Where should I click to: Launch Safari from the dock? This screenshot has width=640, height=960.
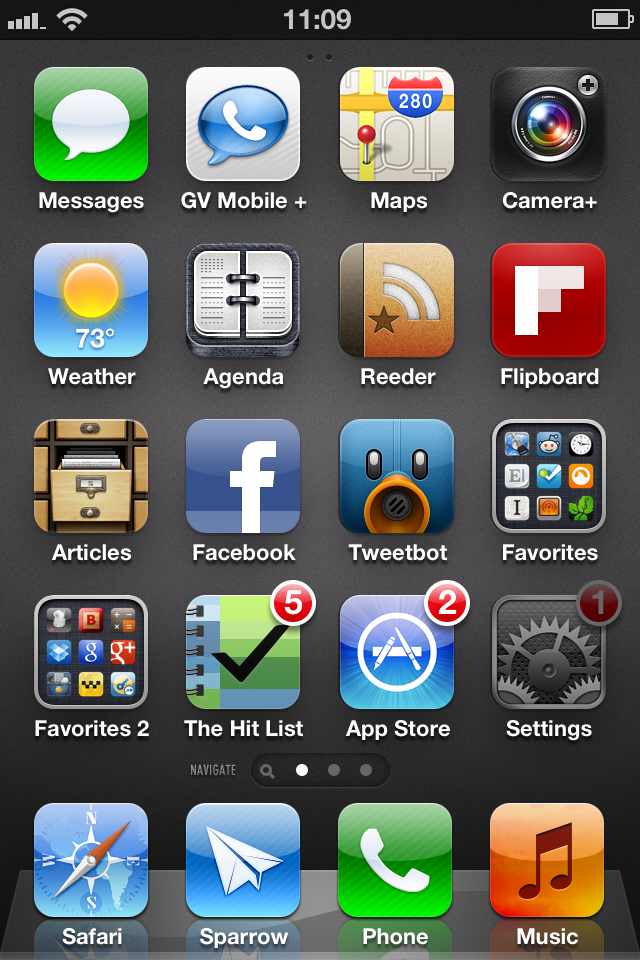91,860
